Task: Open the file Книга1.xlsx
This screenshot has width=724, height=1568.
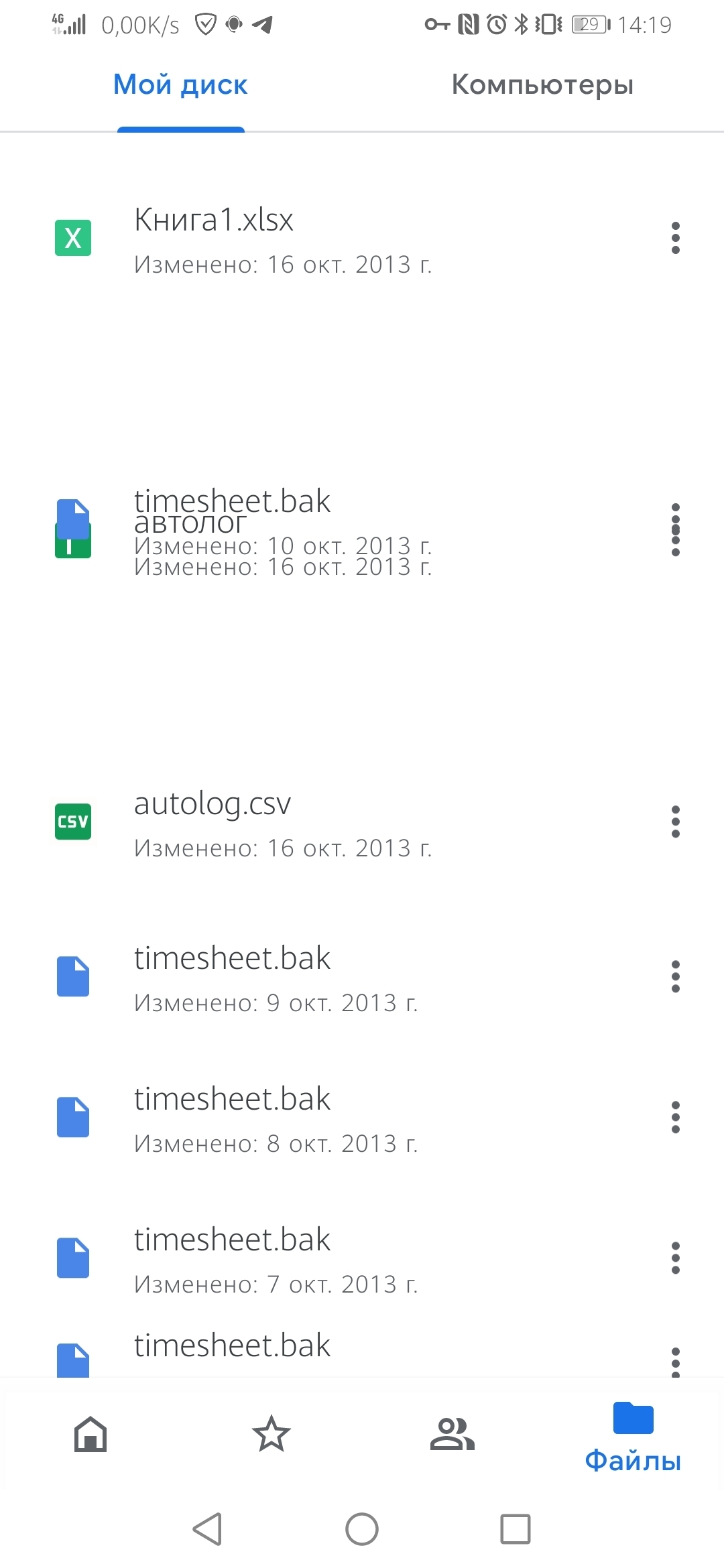Action: (x=282, y=239)
